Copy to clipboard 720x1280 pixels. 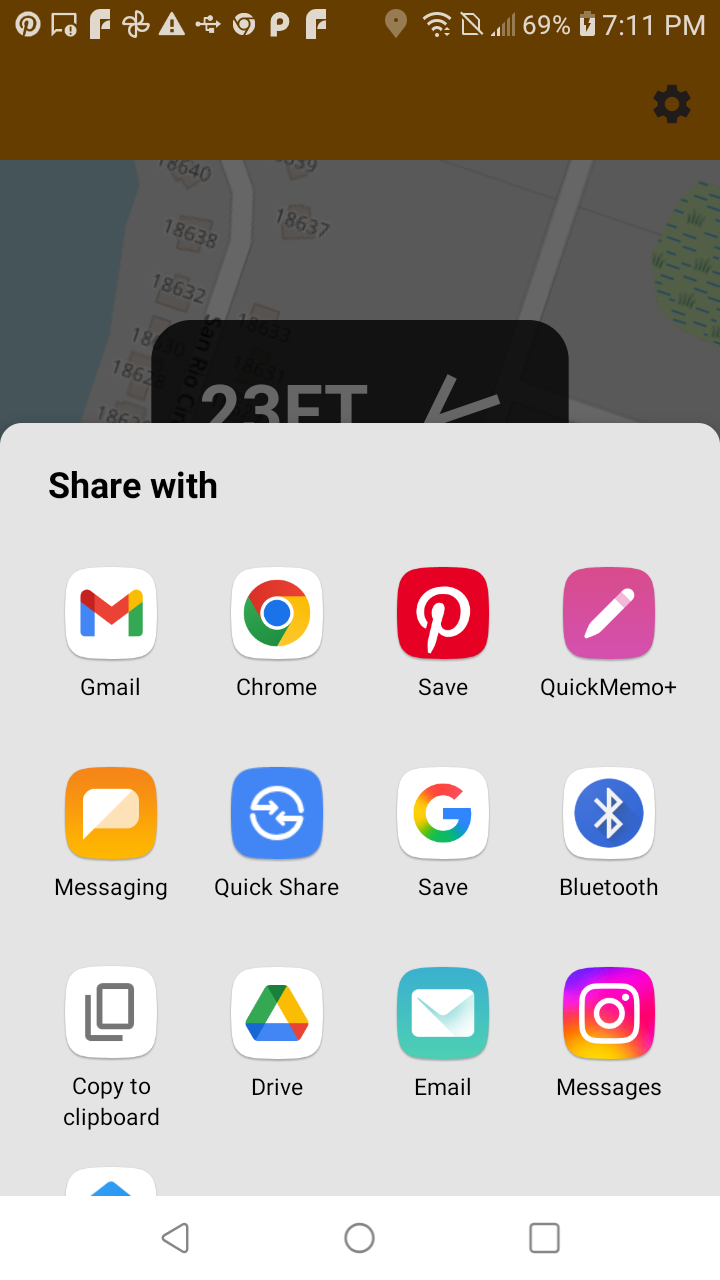(111, 1014)
